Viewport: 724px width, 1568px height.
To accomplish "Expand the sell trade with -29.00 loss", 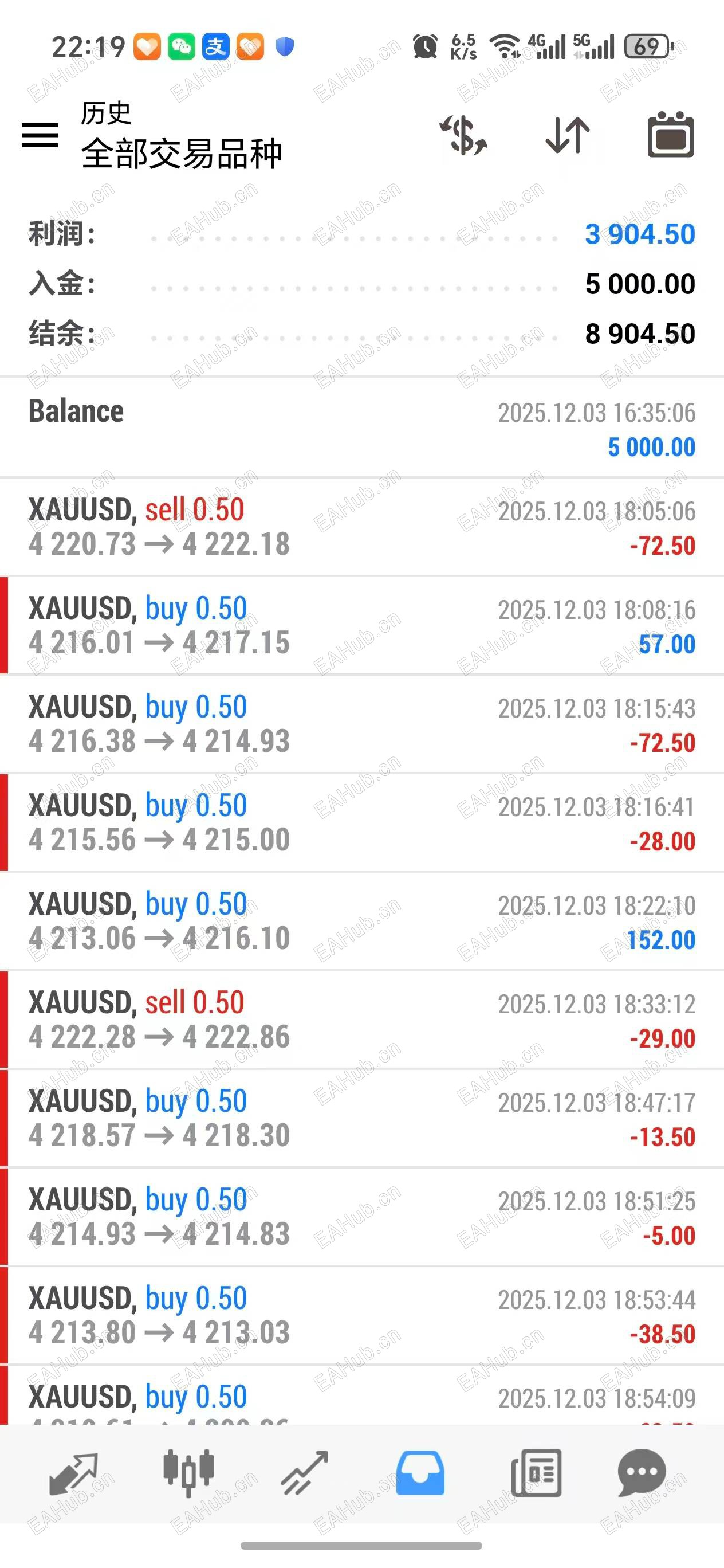I will pos(362,1020).
